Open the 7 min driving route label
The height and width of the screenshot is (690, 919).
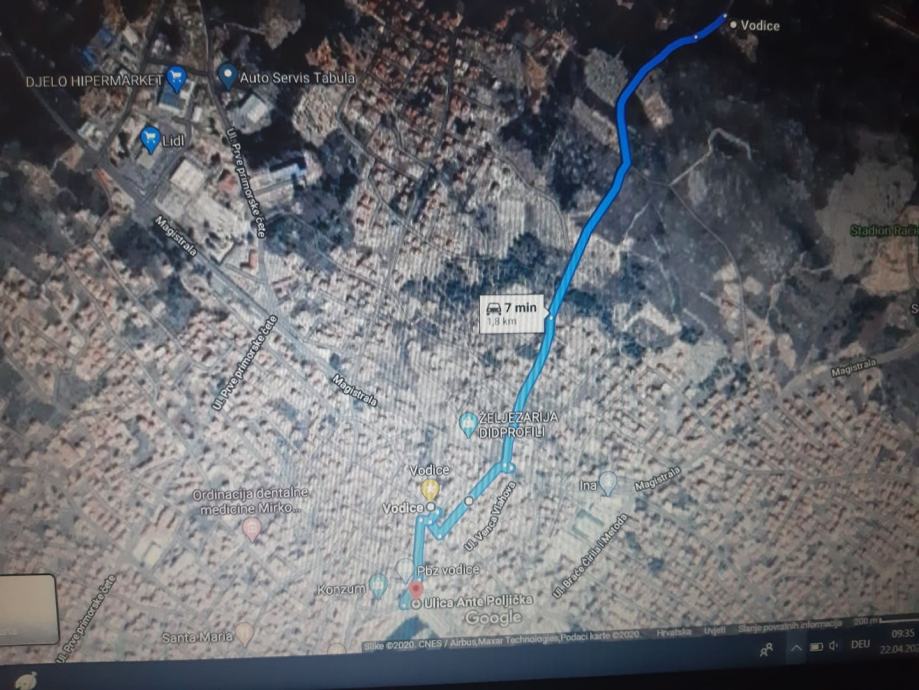[x=512, y=313]
